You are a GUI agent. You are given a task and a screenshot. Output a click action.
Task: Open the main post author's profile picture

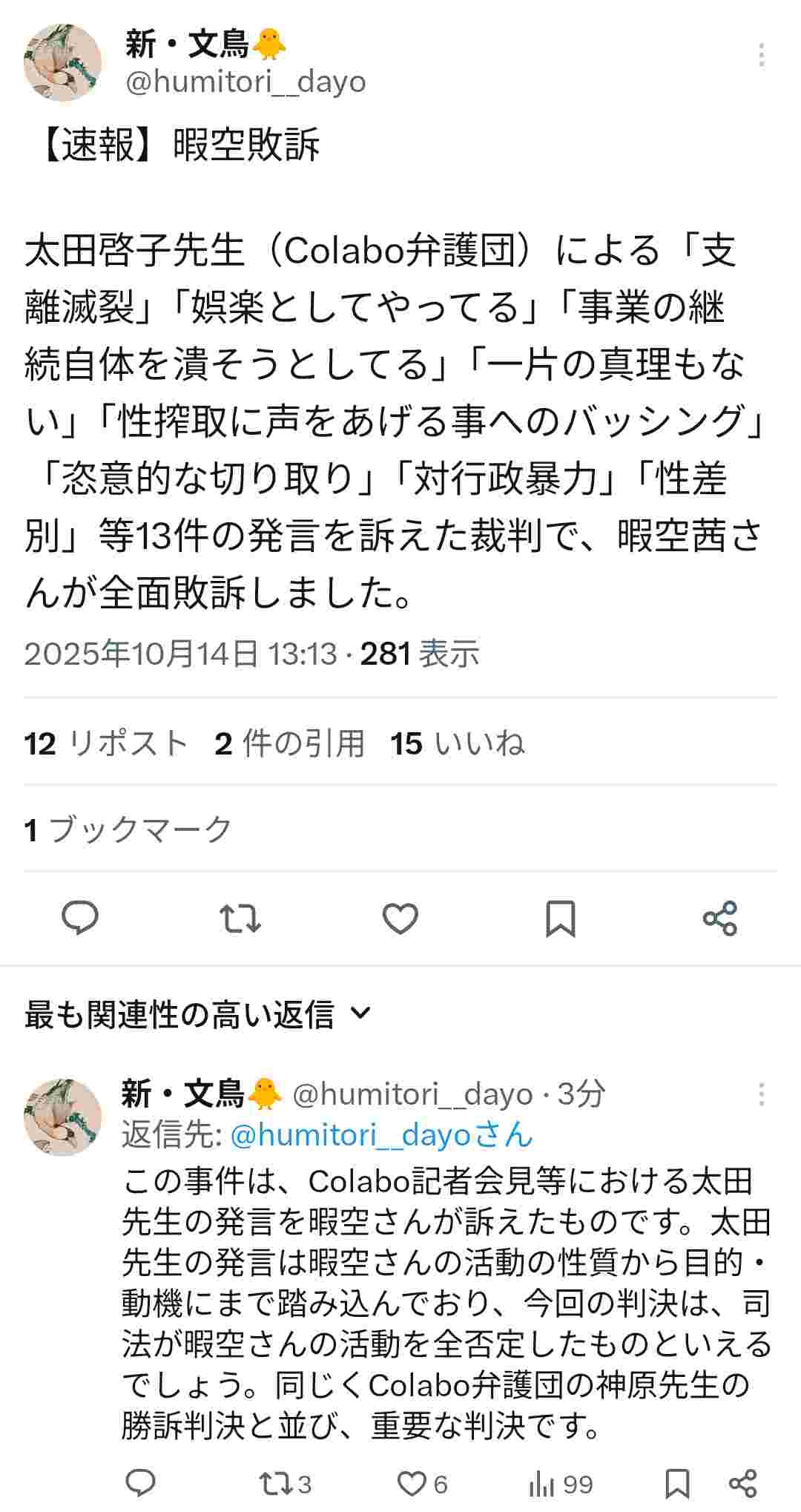62,63
